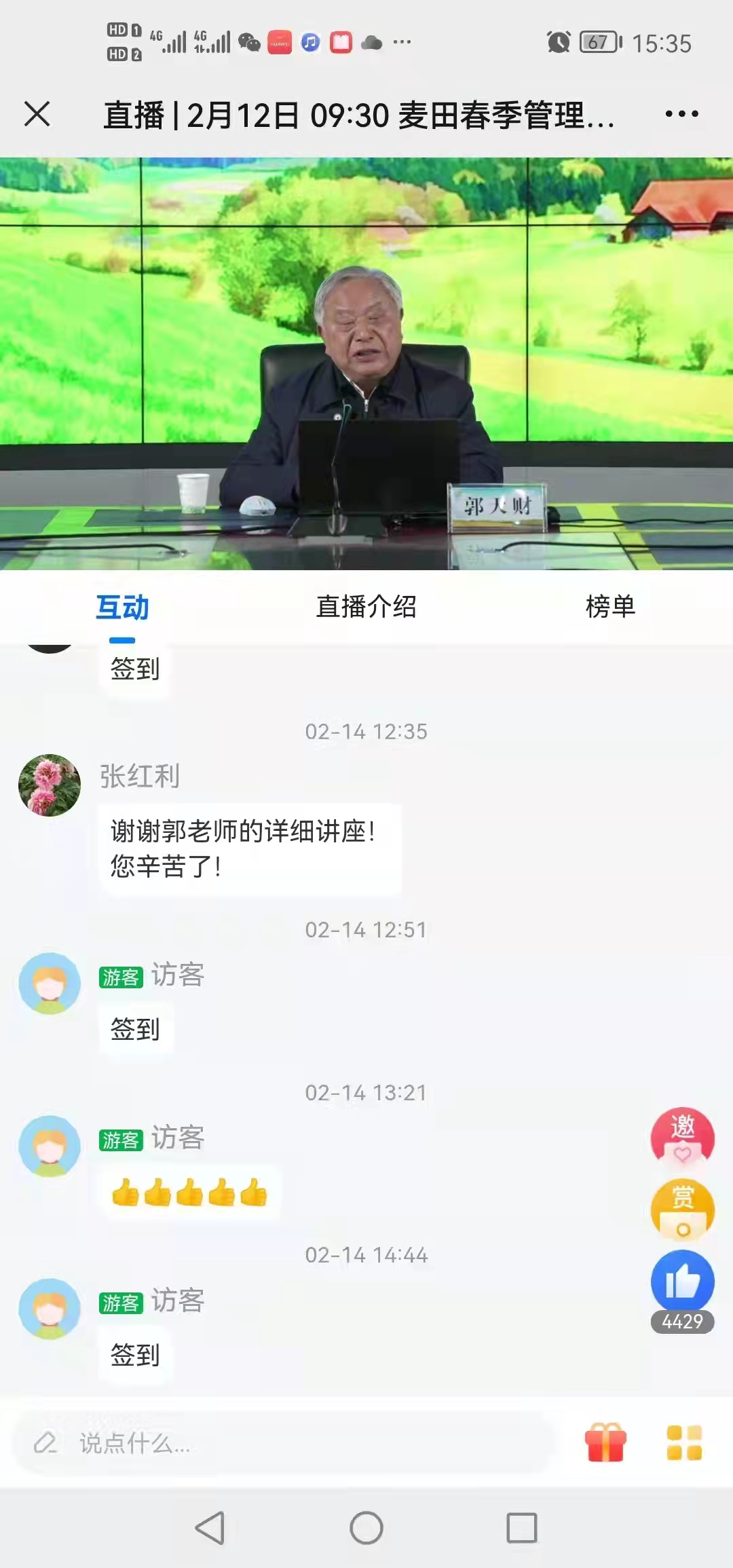Open the gift panel via gift icon
The width and height of the screenshot is (733, 1568).
coord(606,1442)
